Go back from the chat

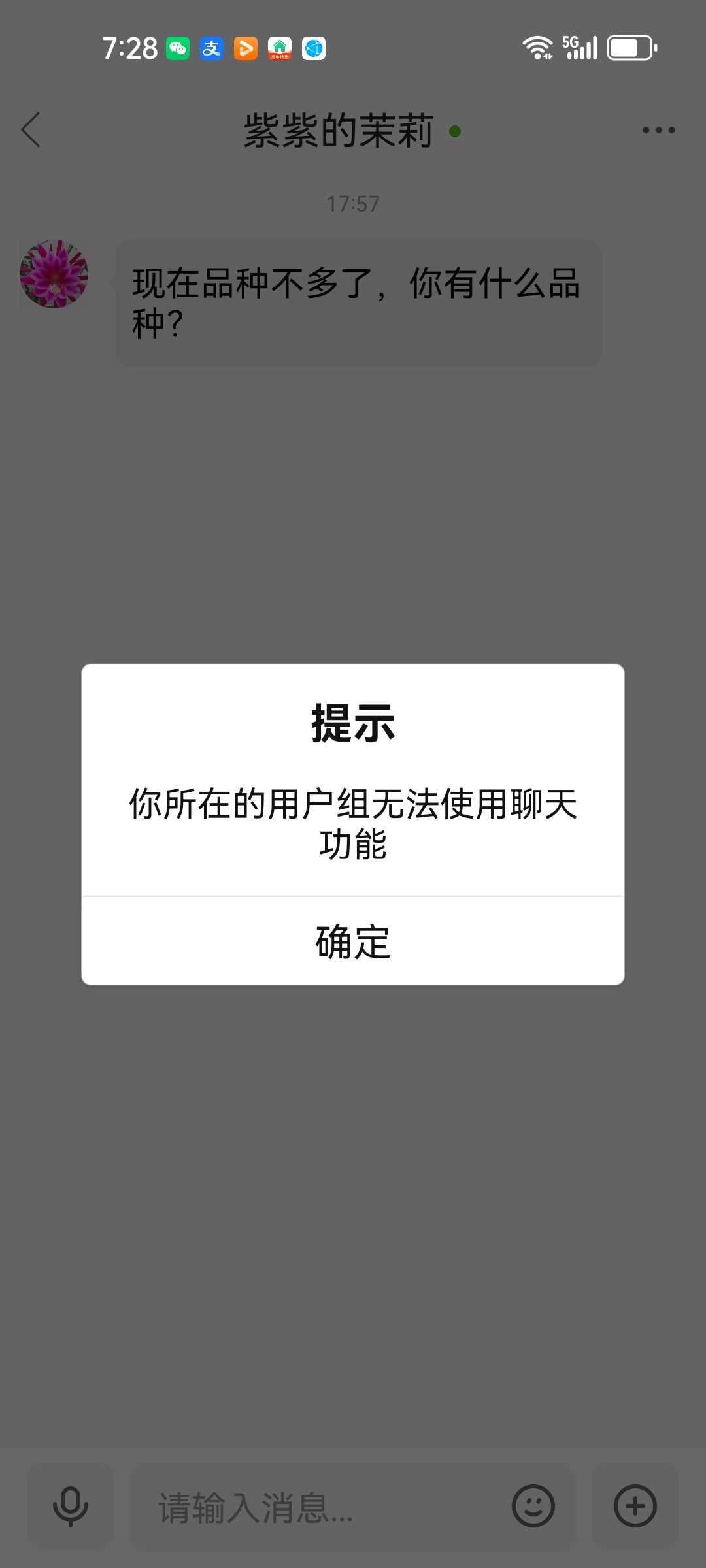coord(31,130)
